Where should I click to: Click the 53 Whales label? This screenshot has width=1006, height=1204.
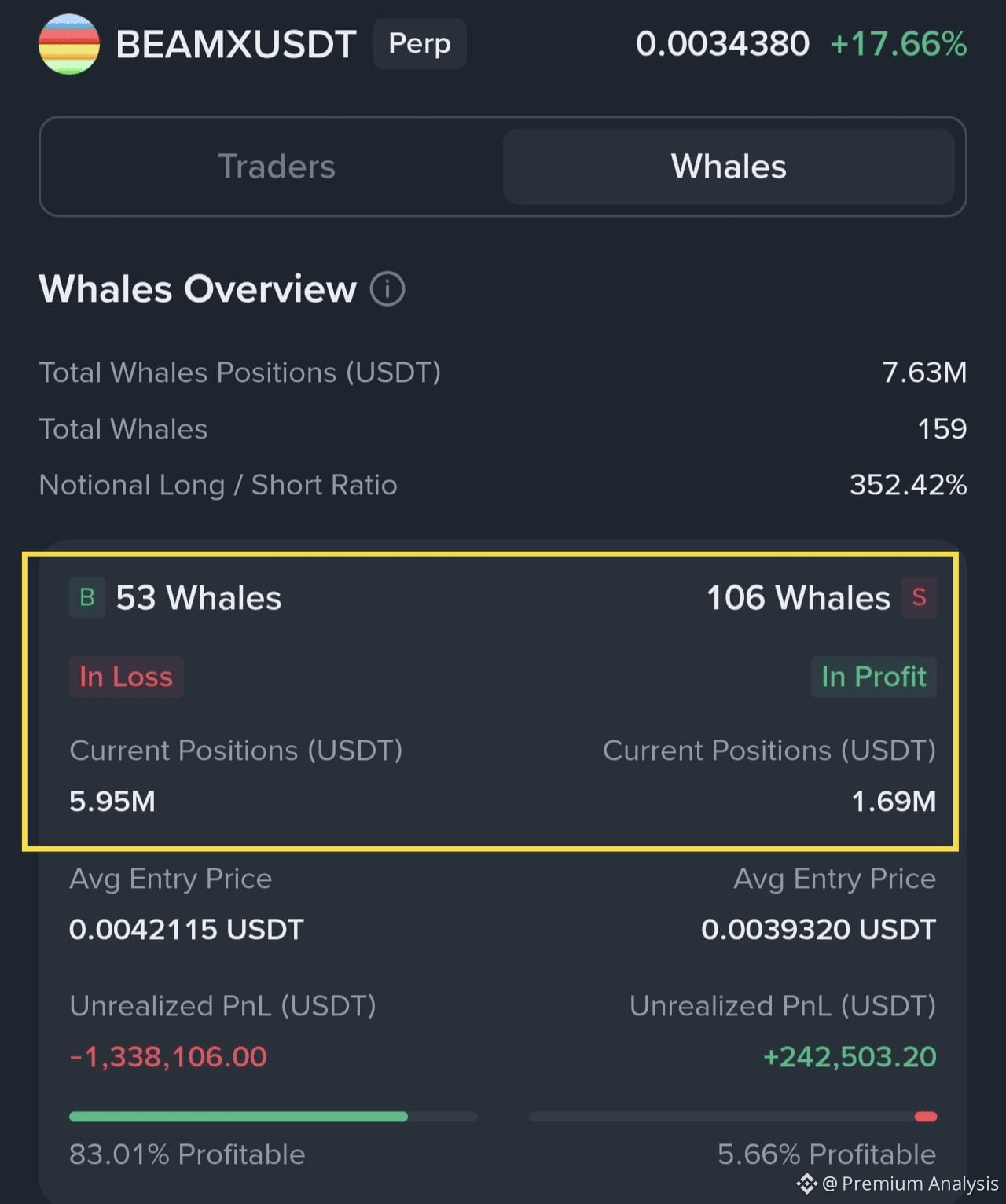196,597
